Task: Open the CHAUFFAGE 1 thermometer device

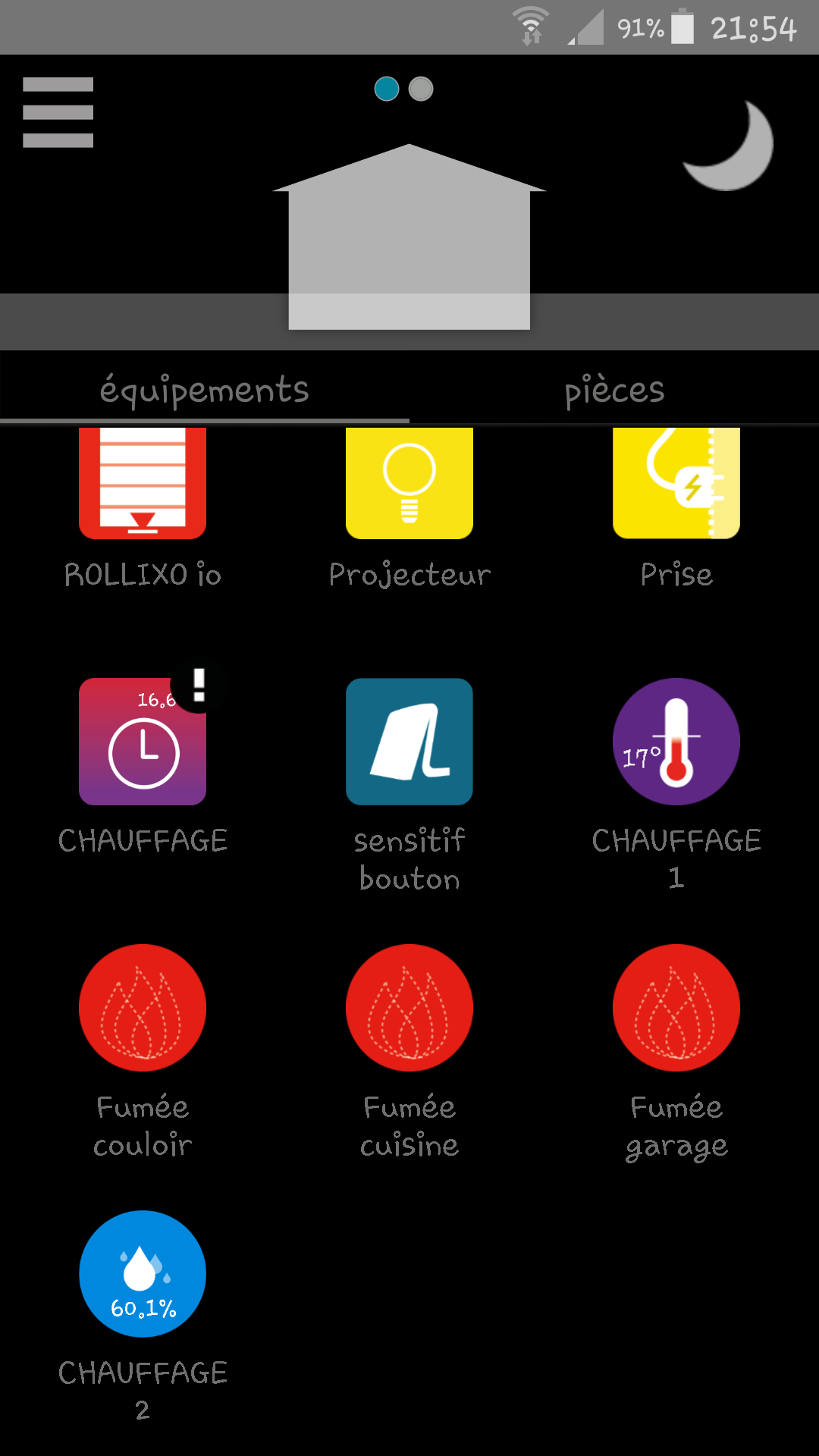Action: 676,742
